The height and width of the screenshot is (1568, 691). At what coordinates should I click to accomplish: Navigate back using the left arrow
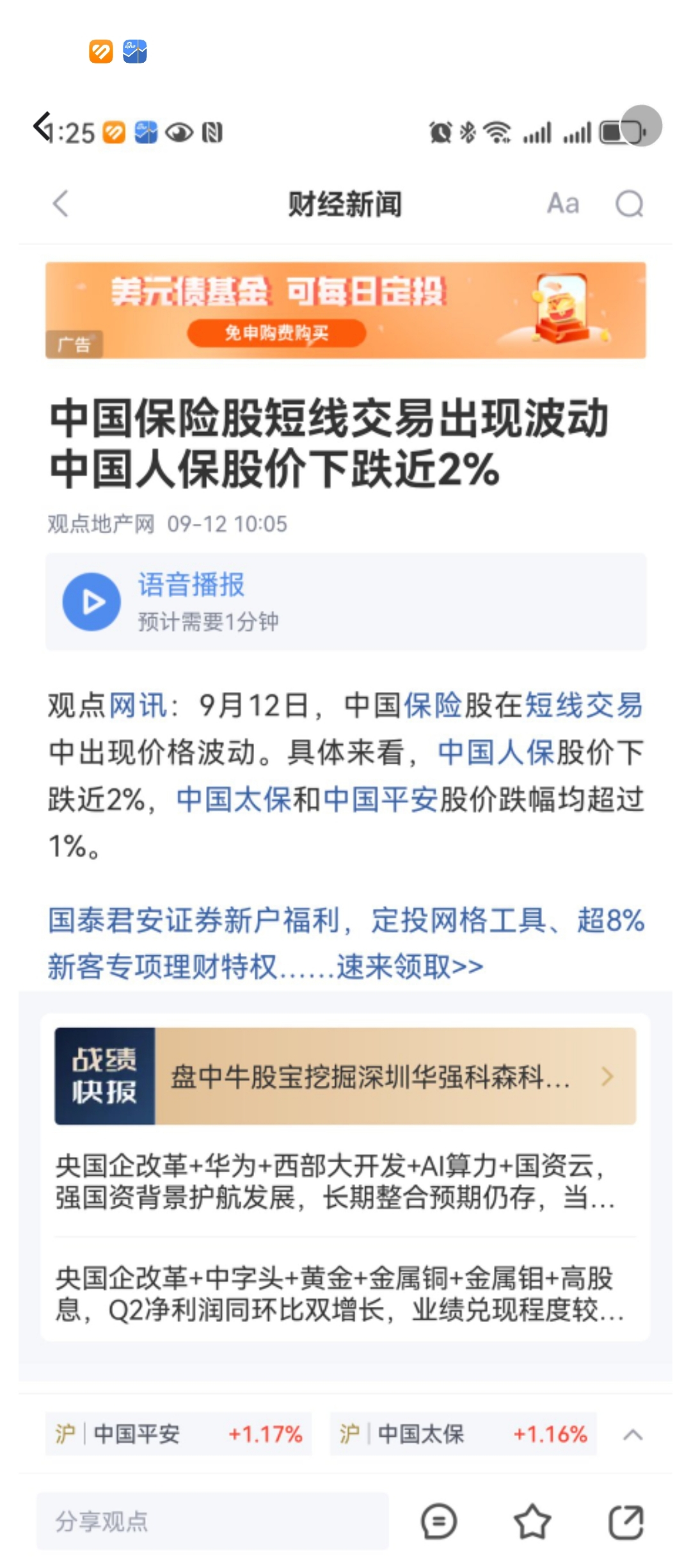(61, 204)
